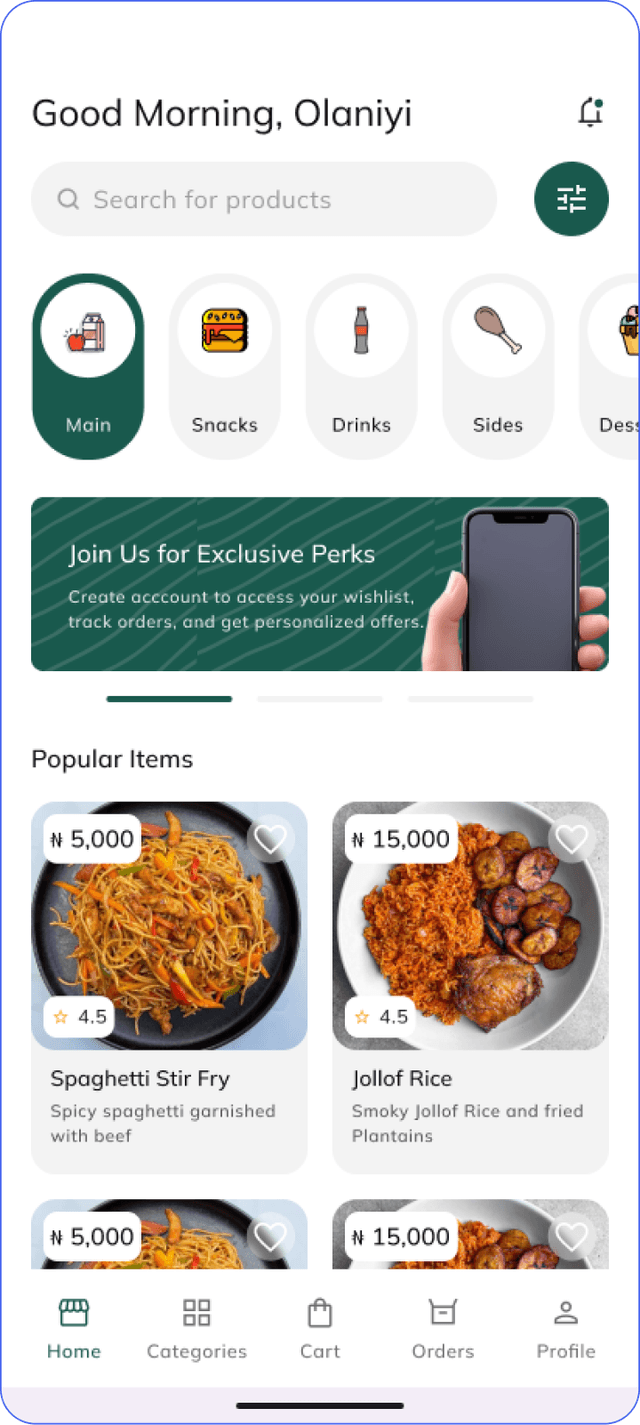The height and width of the screenshot is (1425, 640).
Task: Select the Snacks category
Action: click(224, 366)
